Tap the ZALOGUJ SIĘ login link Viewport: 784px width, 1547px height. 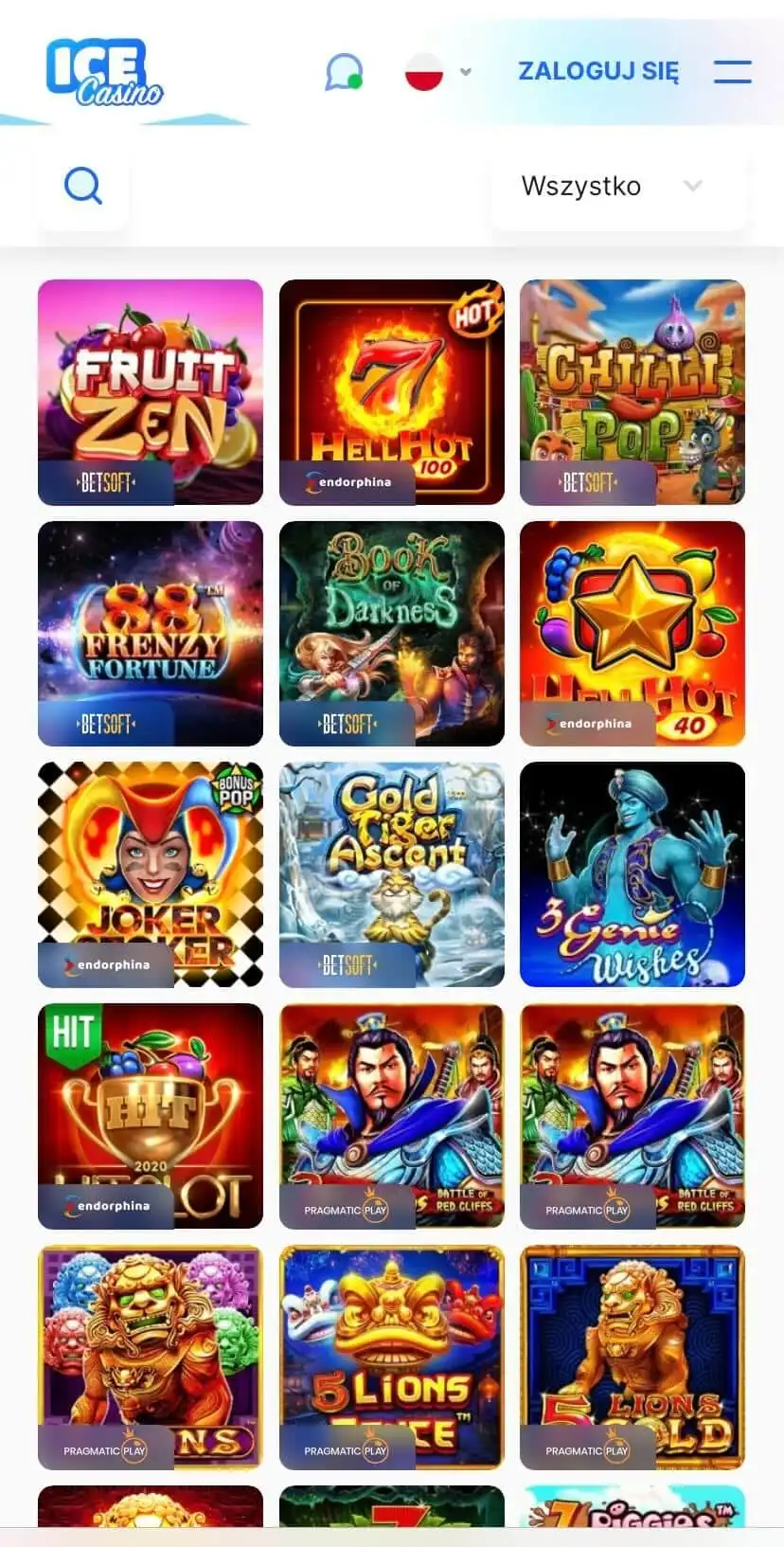pos(597,72)
